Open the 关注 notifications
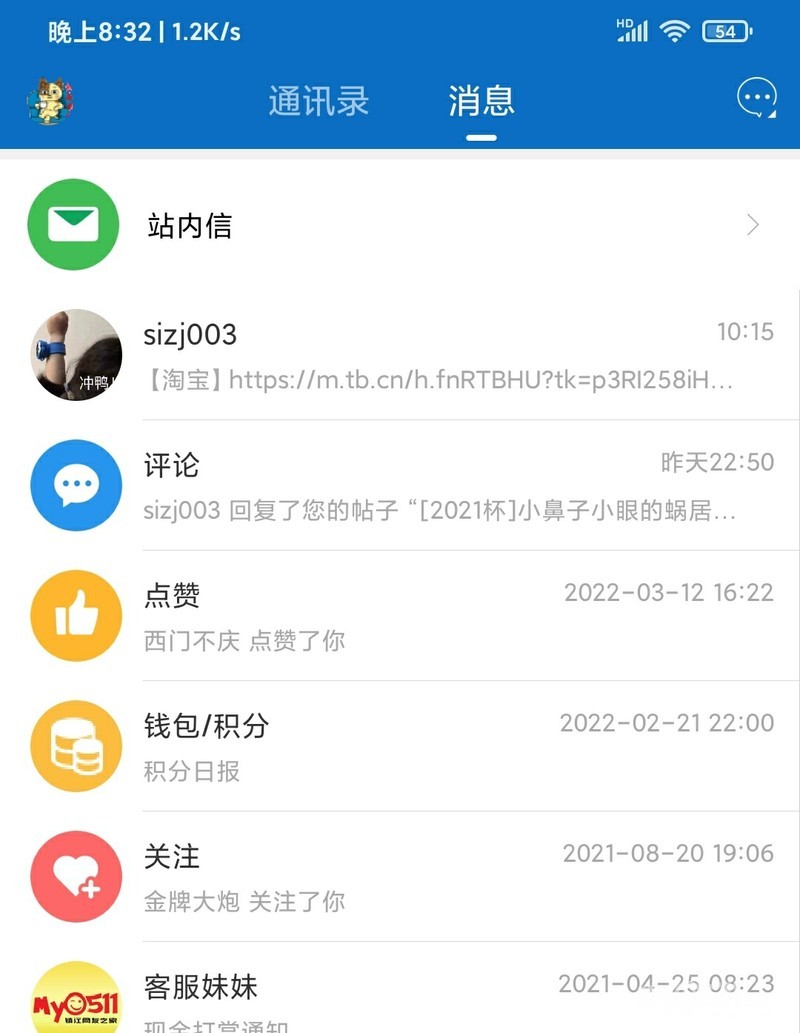Screen dimensions: 800x1033 point(400,876)
